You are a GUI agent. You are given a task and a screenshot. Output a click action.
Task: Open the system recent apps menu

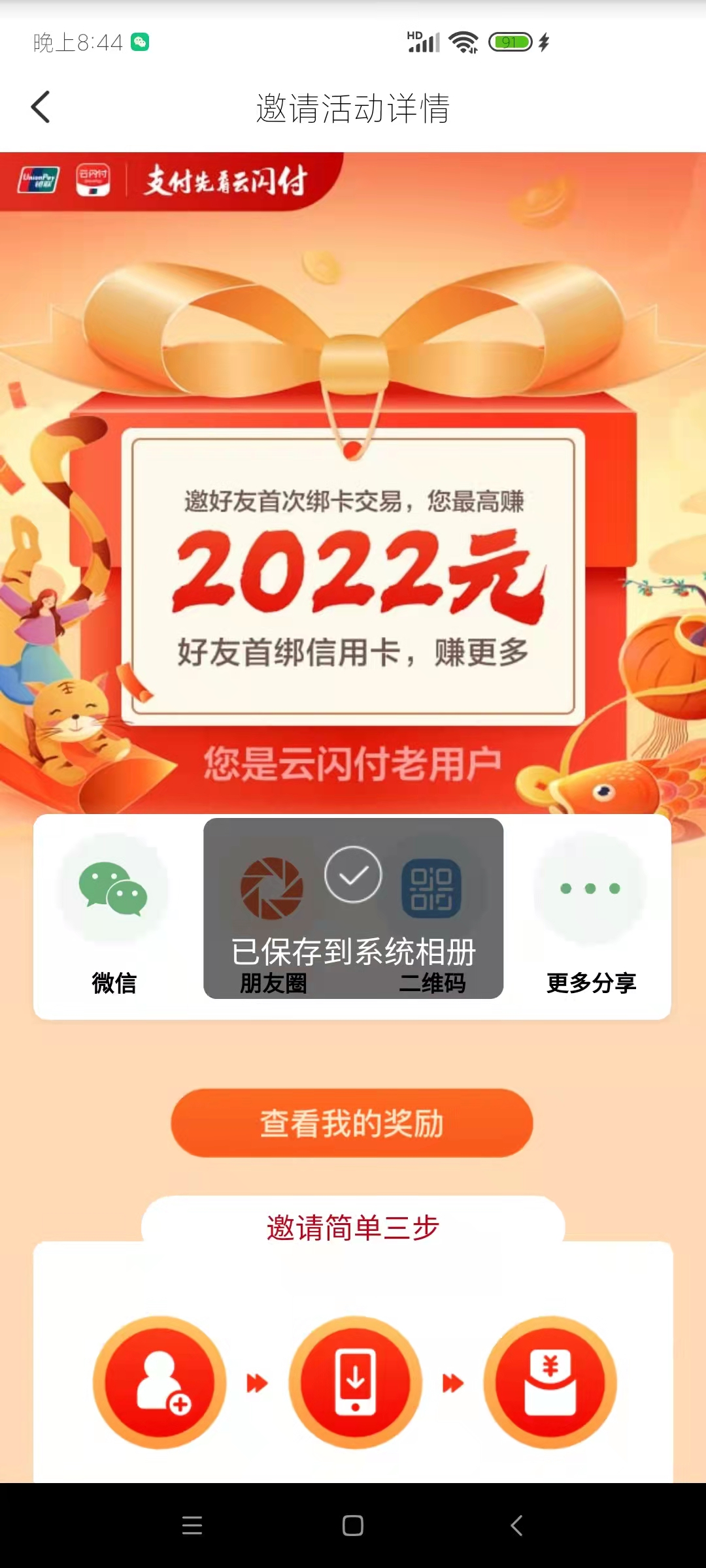click(192, 1526)
